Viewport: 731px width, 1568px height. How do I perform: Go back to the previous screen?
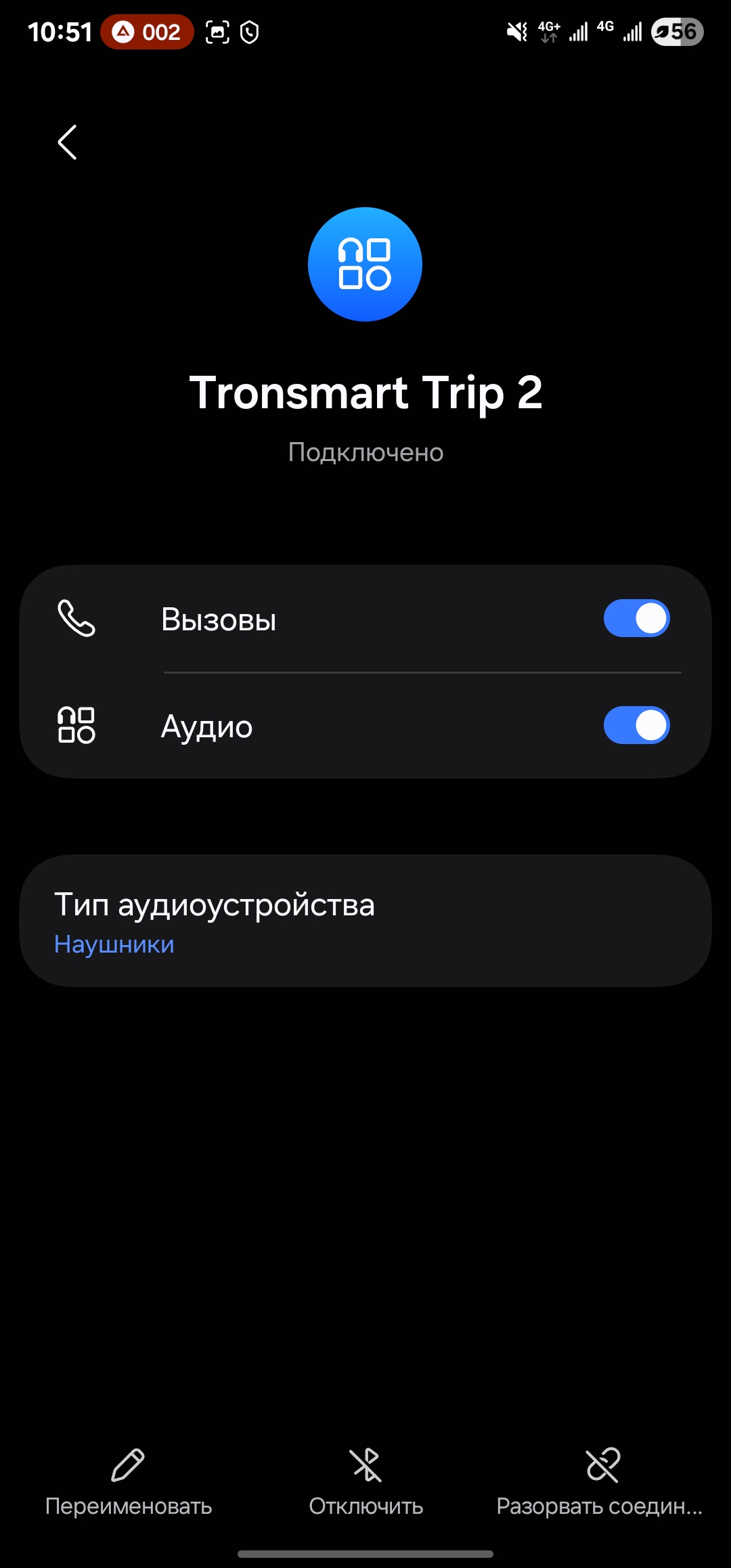[67, 142]
